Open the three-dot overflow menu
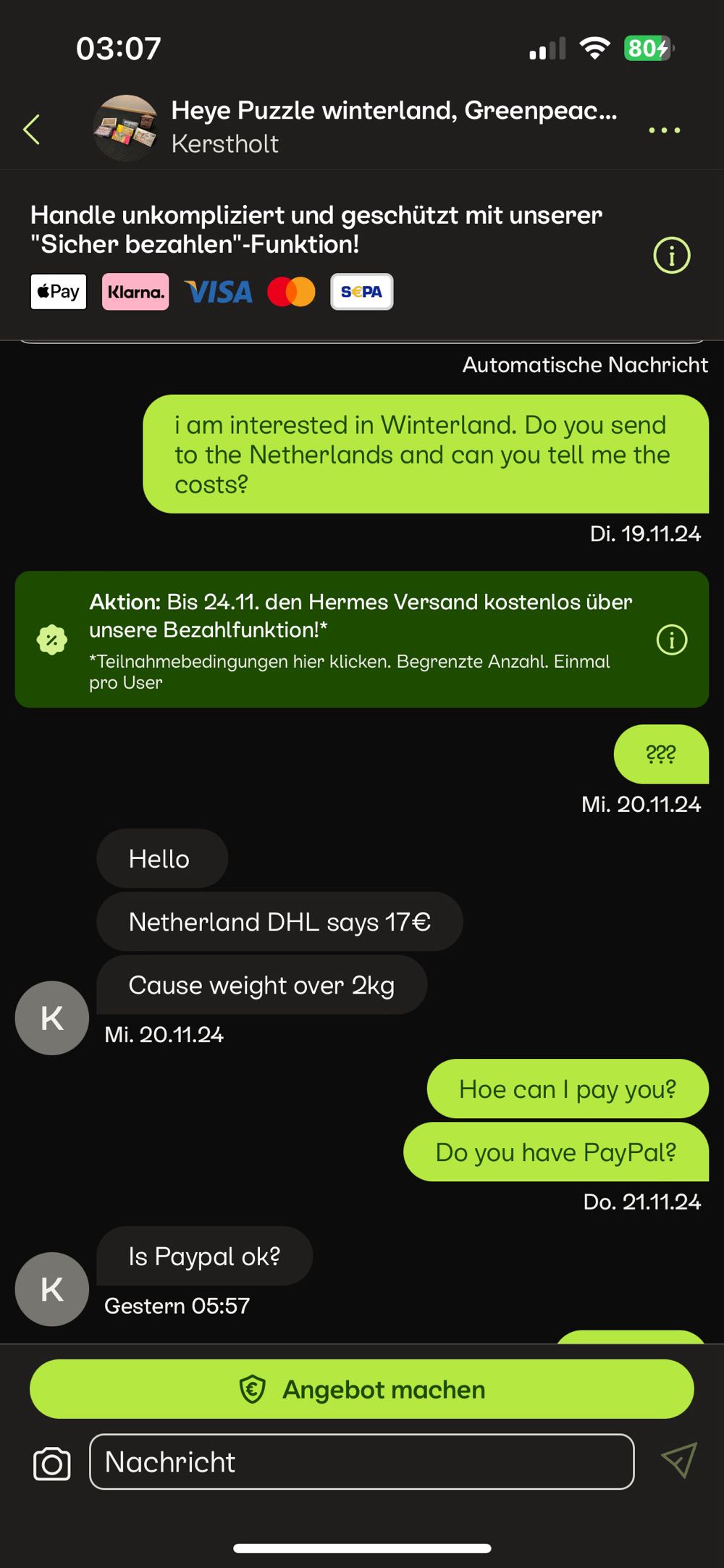Screen dimensions: 724x1568 (664, 130)
